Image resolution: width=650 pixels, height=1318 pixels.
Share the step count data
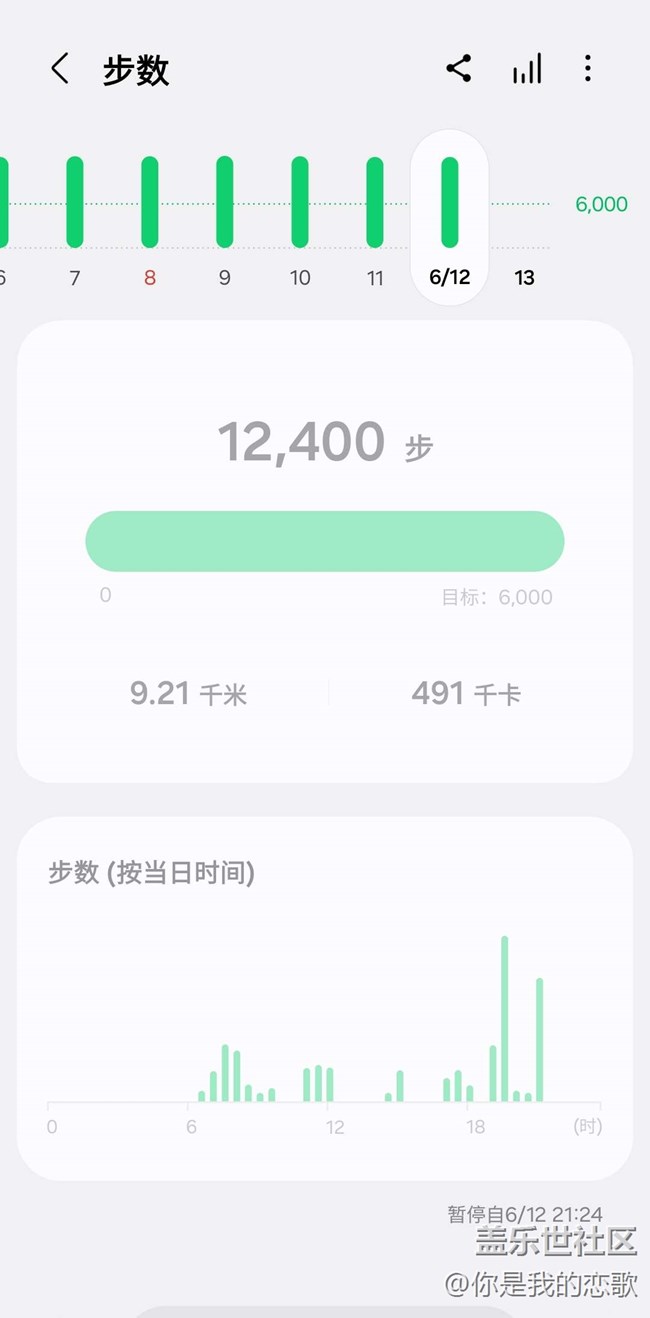459,69
